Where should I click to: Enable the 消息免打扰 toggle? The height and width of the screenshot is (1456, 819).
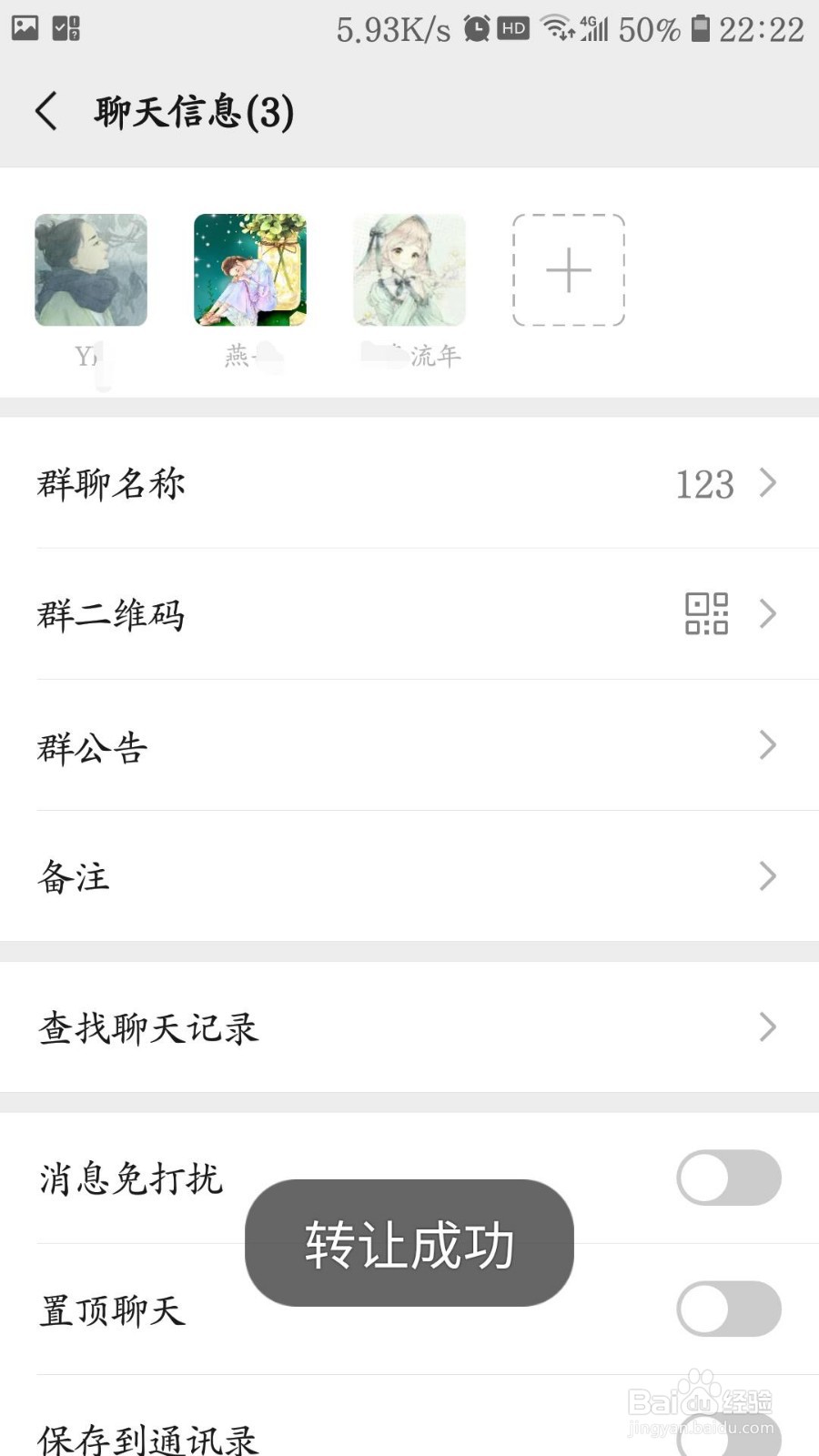[x=728, y=1178]
